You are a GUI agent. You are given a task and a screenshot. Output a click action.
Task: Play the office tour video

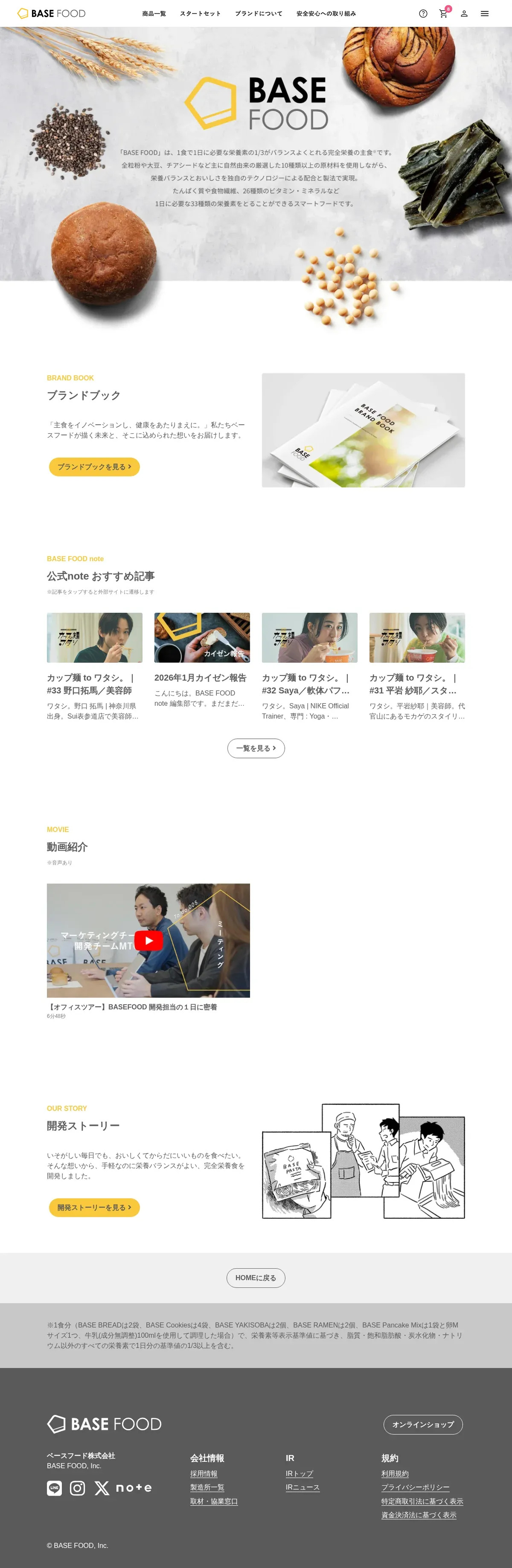pos(148,940)
